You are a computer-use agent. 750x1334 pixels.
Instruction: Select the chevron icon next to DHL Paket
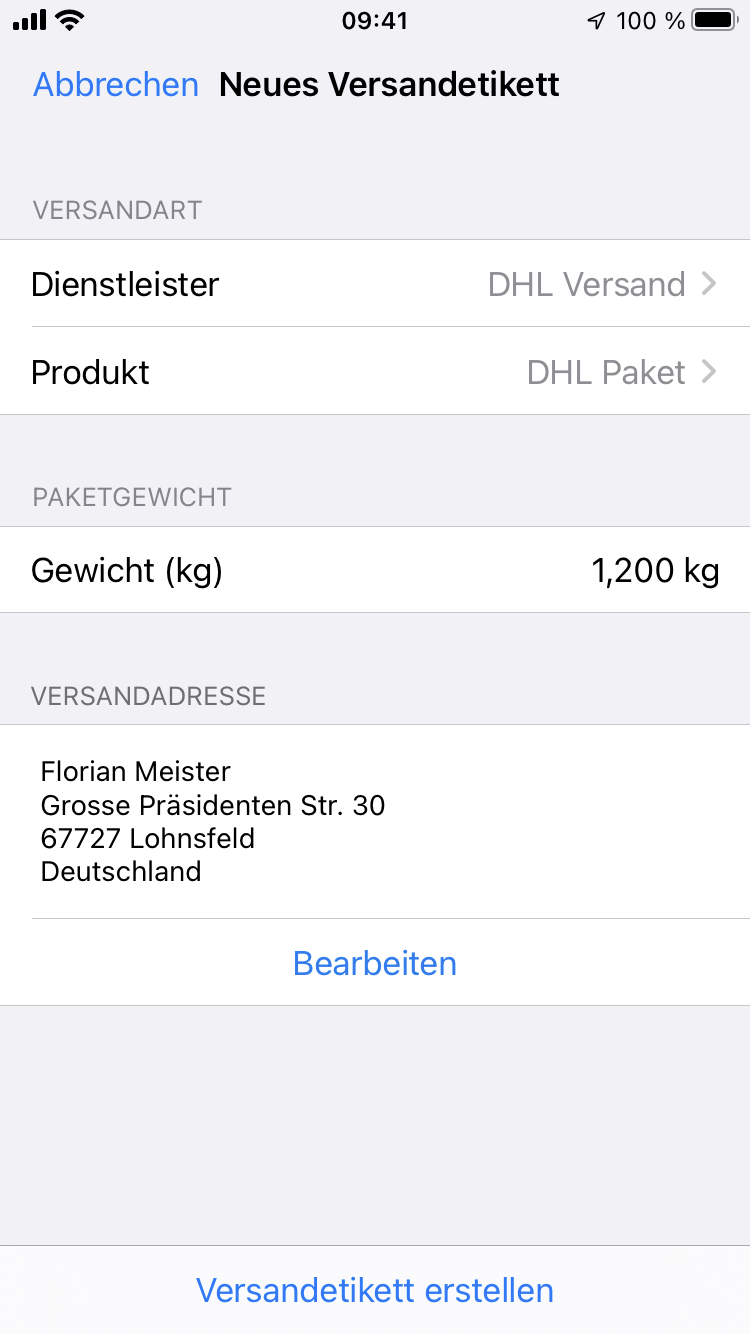coord(708,372)
